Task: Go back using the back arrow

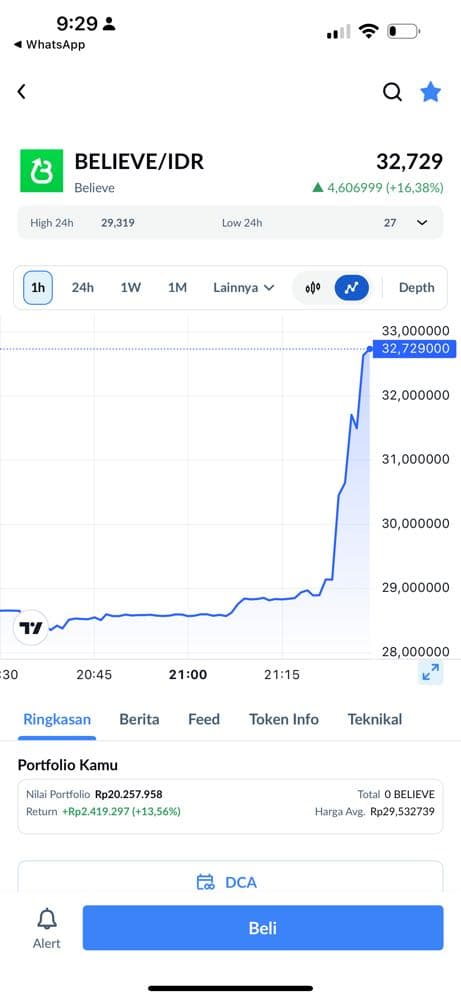Action: tap(22, 92)
